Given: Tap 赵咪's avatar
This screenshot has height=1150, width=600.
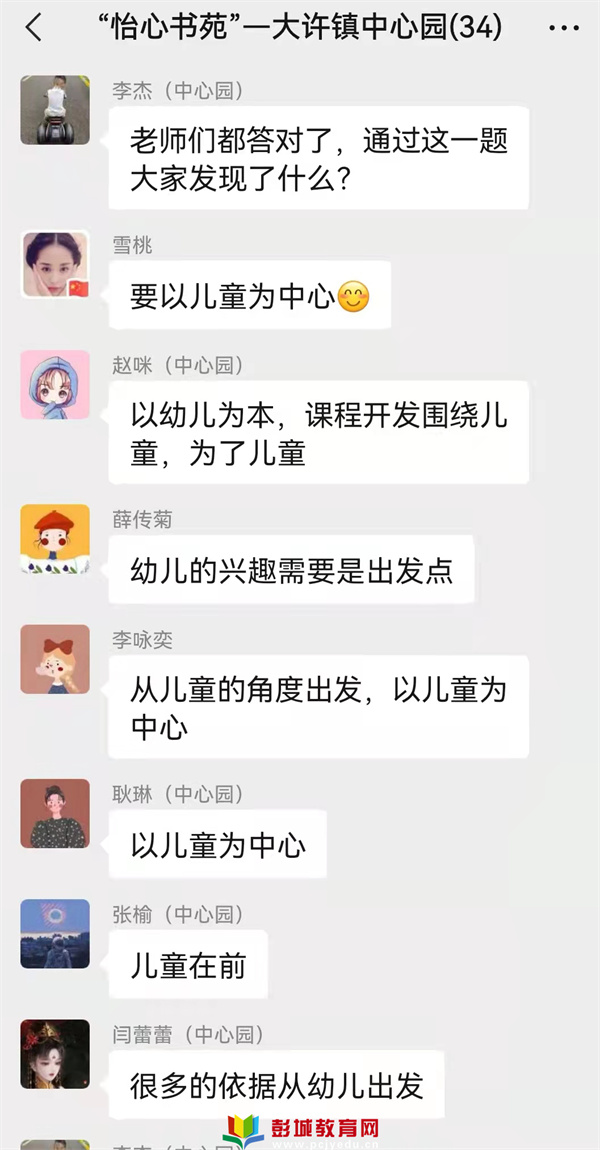Looking at the screenshot, I should coord(55,385).
